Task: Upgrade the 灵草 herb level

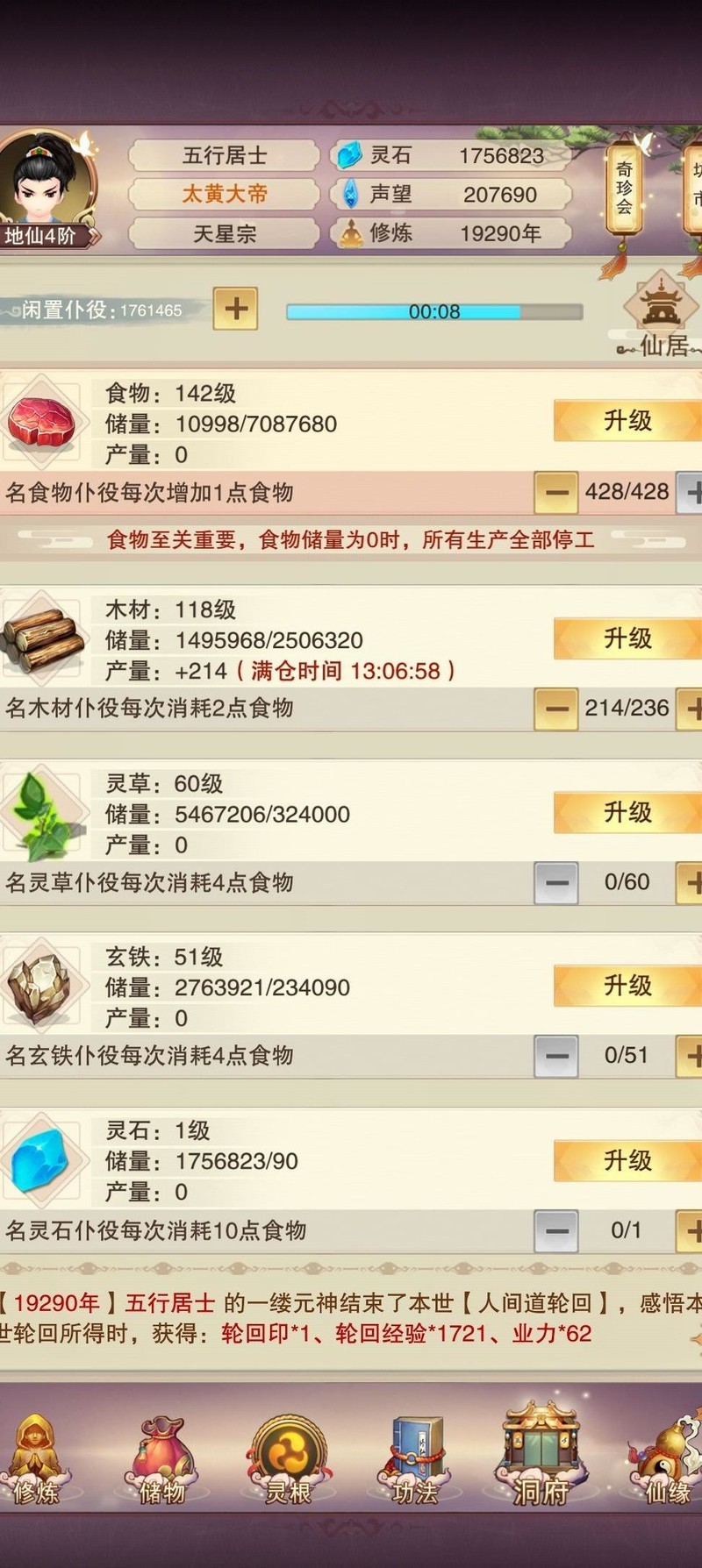Action: pos(627,812)
